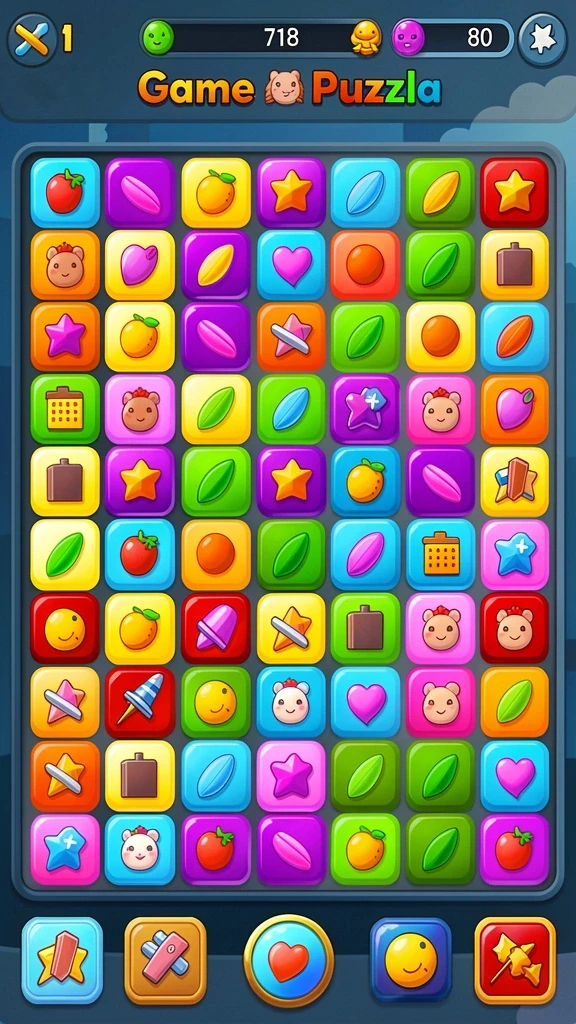Tap the crossed swords icon
Screen dimensions: 576x1024
[32, 40]
